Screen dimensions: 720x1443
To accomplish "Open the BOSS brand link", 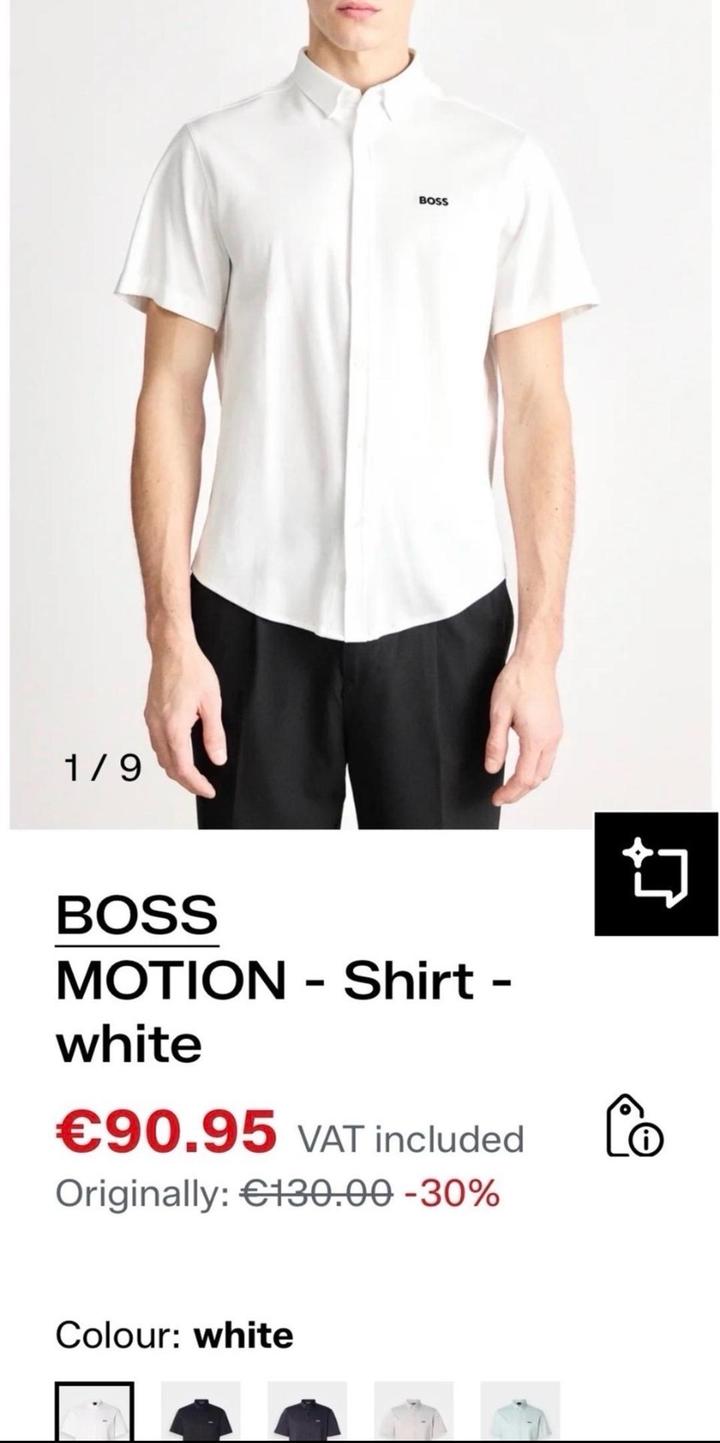I will coord(136,915).
